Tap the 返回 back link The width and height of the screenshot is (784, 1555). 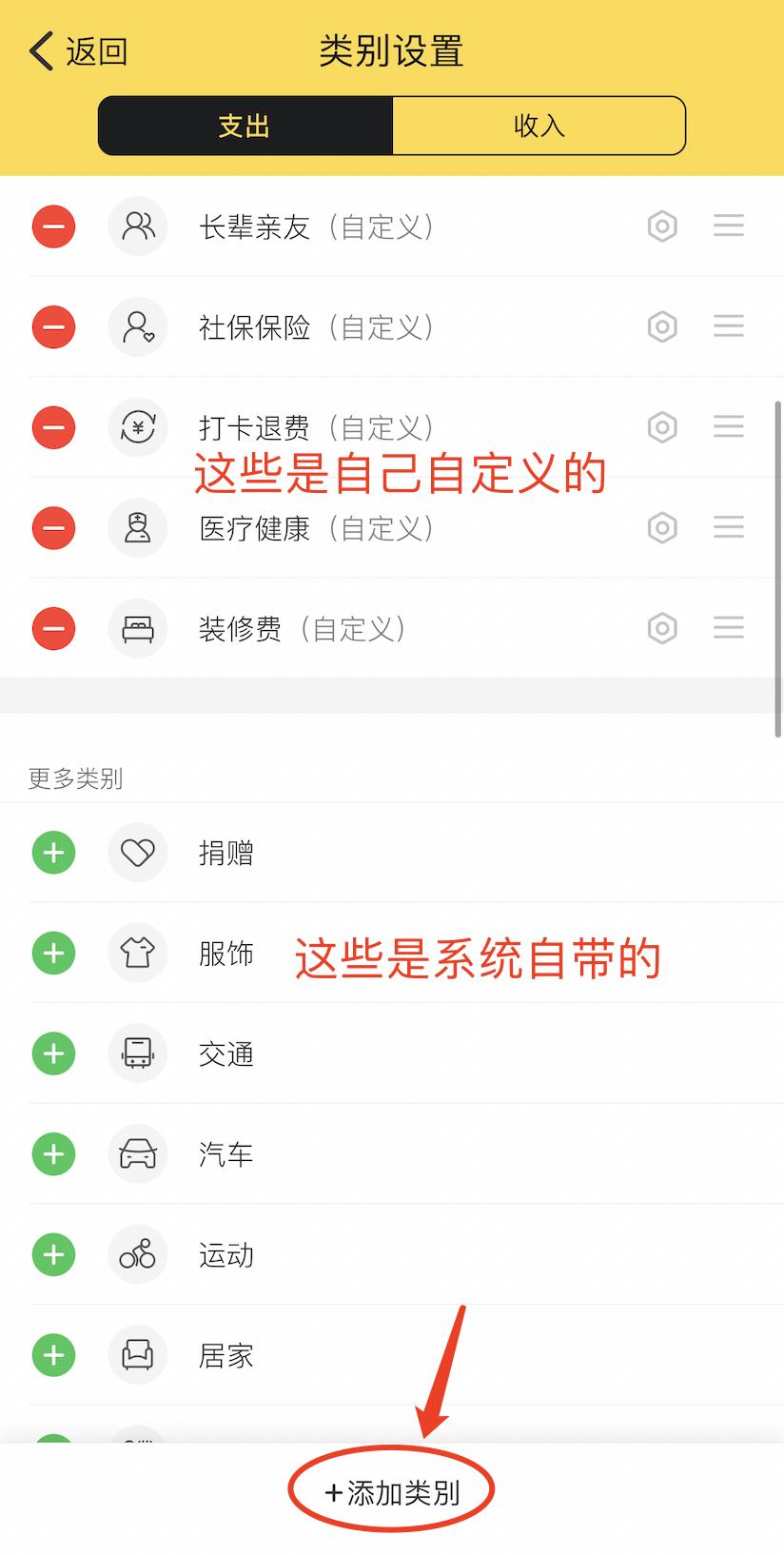pyautogui.click(x=78, y=50)
